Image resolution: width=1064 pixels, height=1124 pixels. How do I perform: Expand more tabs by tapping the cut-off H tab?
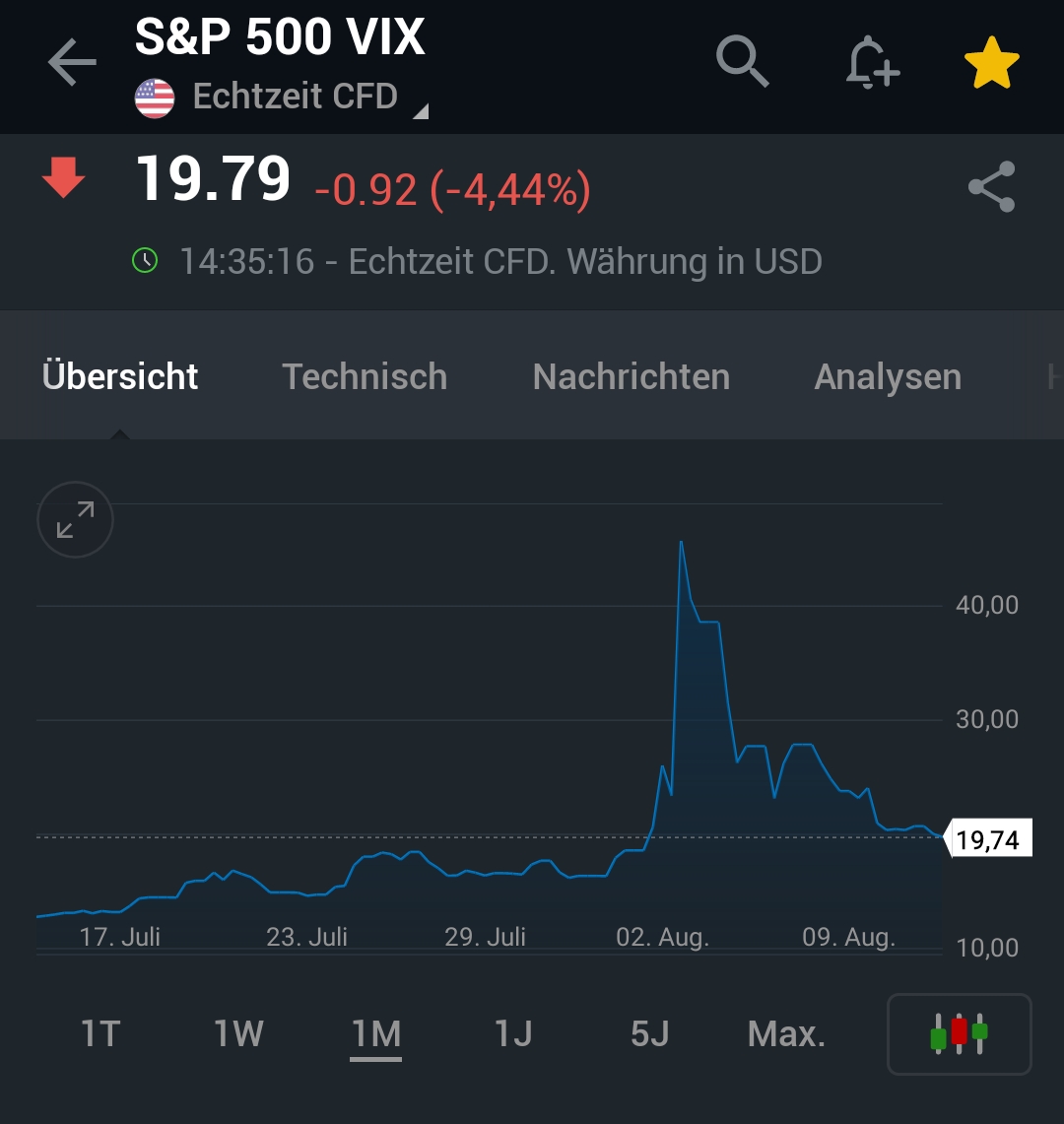click(x=1053, y=376)
